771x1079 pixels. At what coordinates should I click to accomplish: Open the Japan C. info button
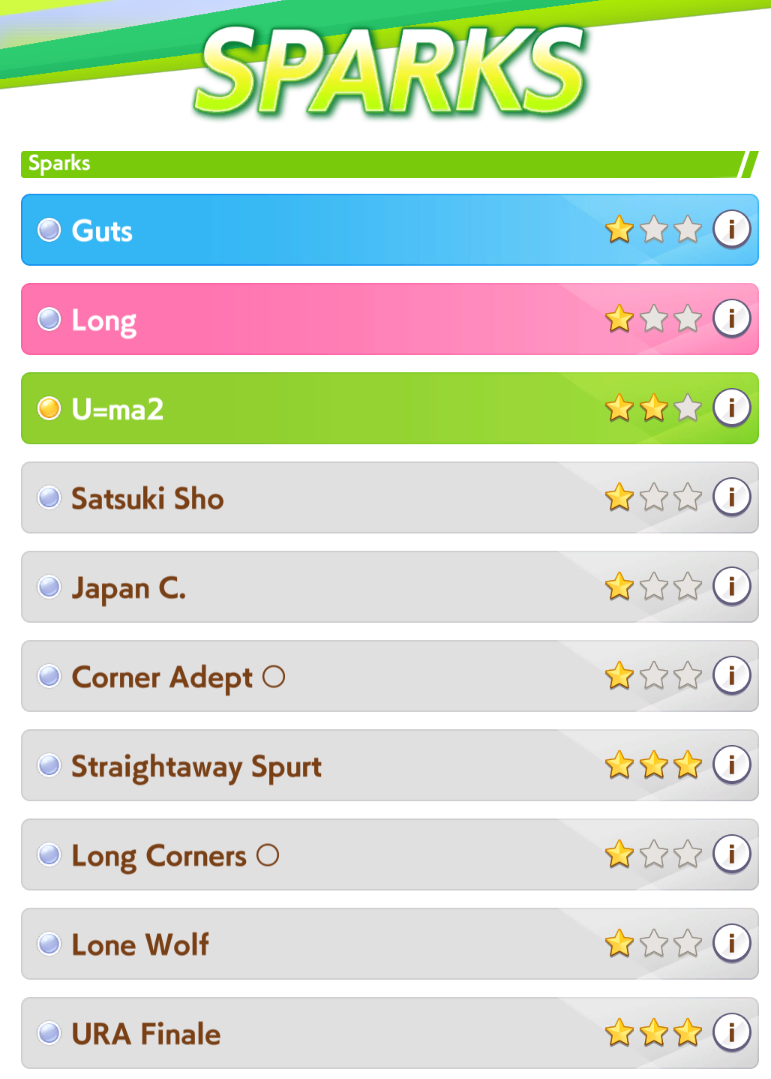[731, 586]
